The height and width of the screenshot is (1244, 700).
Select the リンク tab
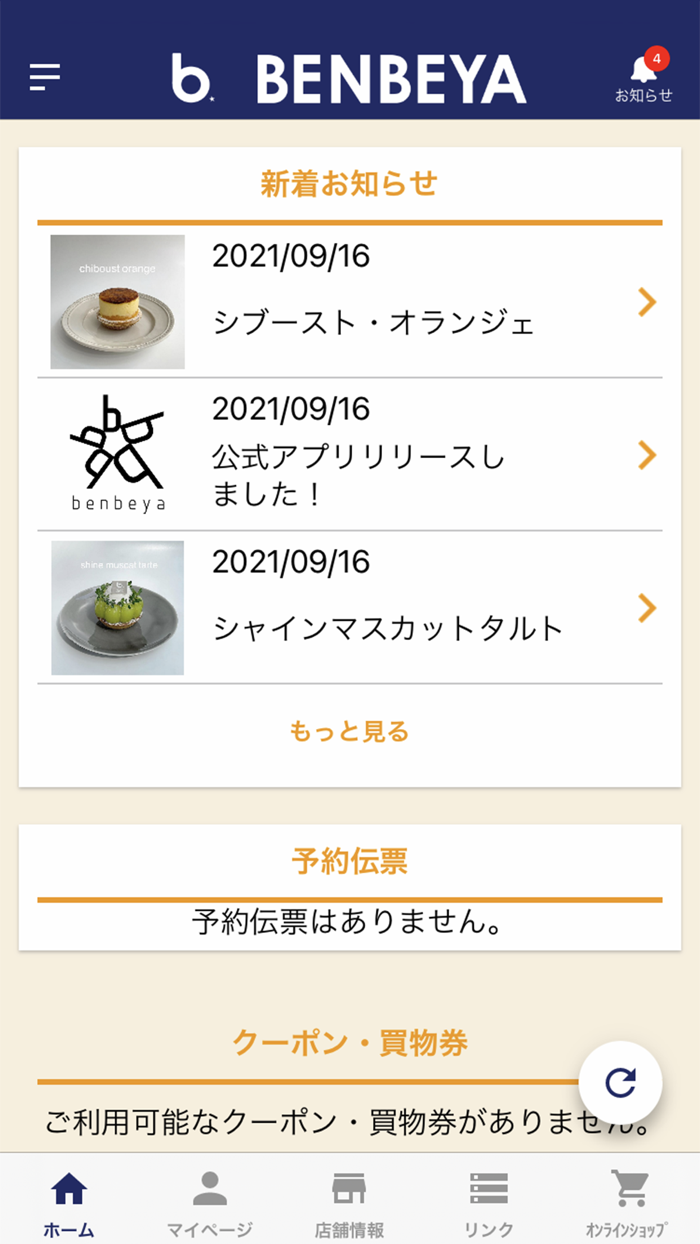pos(489,1203)
